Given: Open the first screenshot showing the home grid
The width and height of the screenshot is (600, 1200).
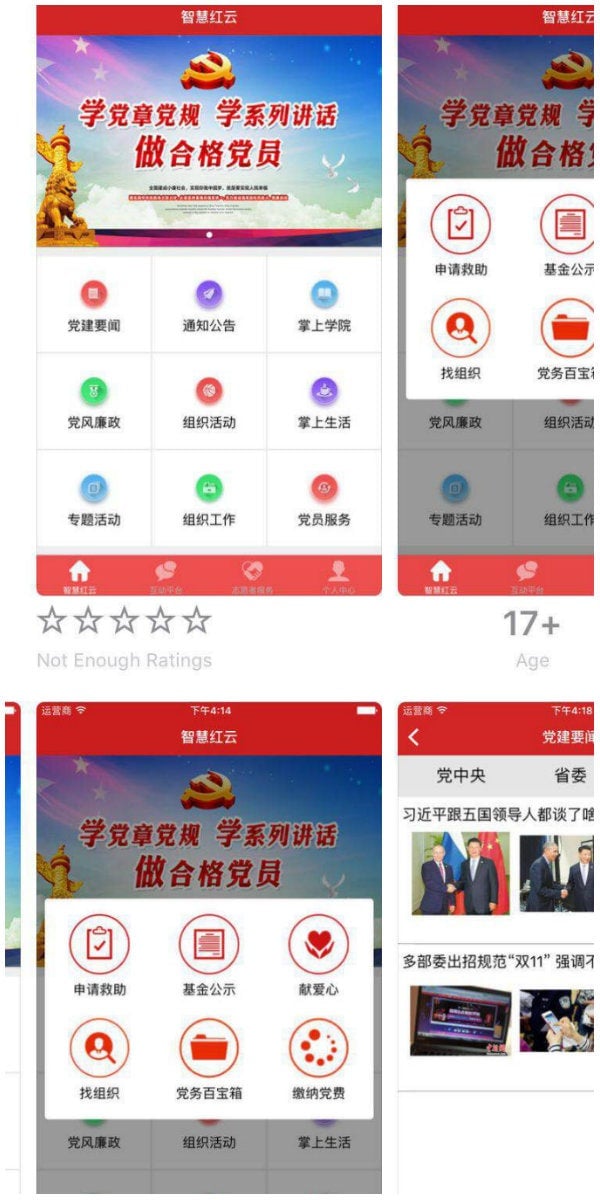Looking at the screenshot, I should click(x=209, y=300).
